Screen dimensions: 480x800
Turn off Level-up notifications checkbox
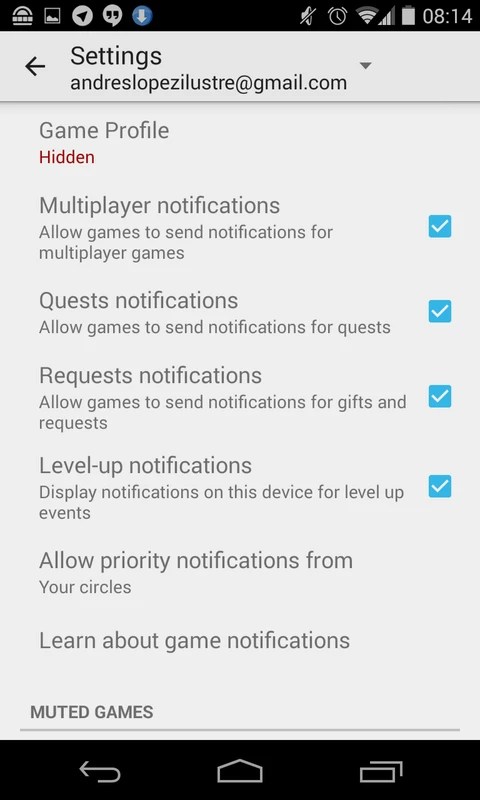tap(440, 486)
